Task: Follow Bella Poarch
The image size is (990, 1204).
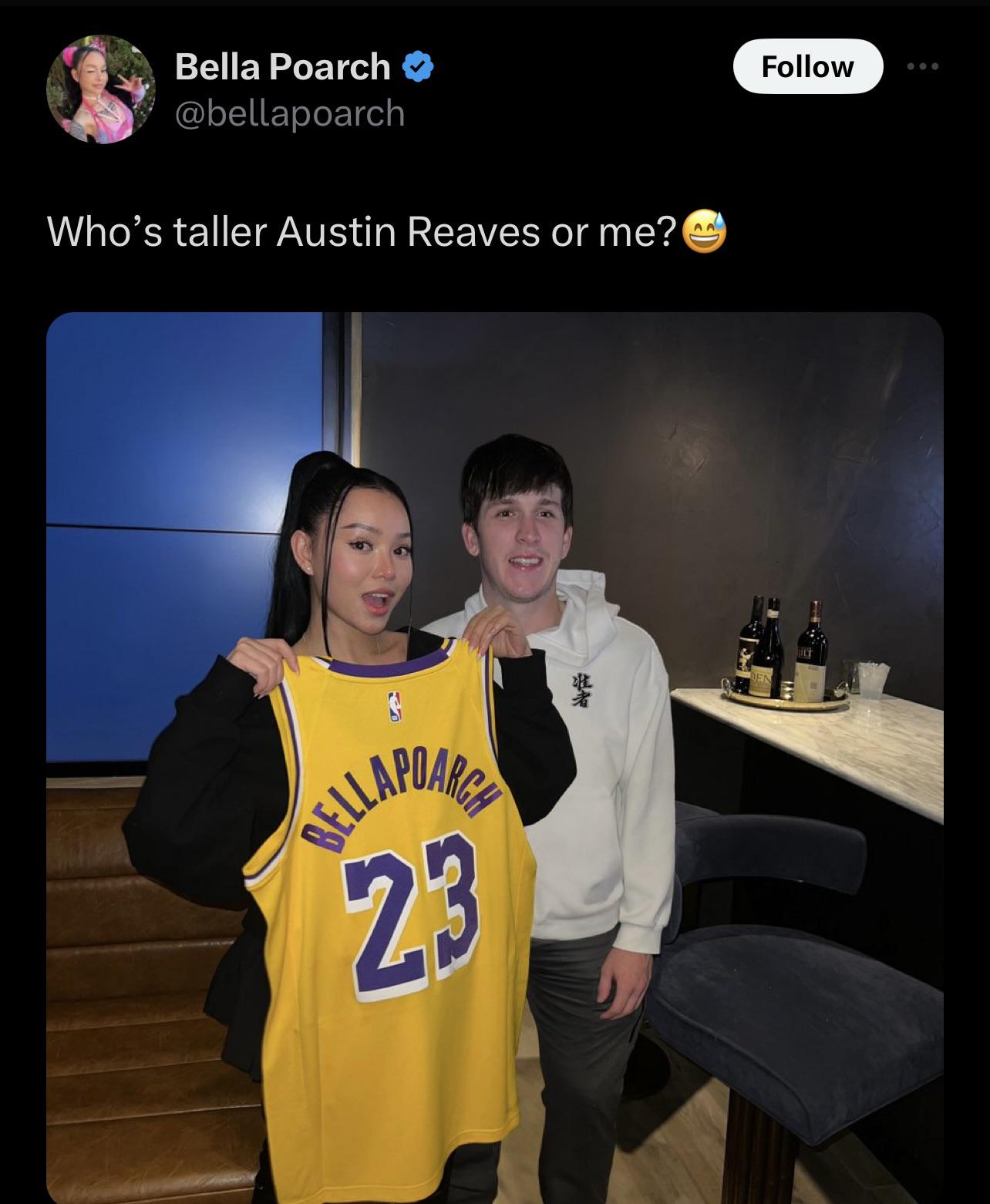Action: pos(806,67)
